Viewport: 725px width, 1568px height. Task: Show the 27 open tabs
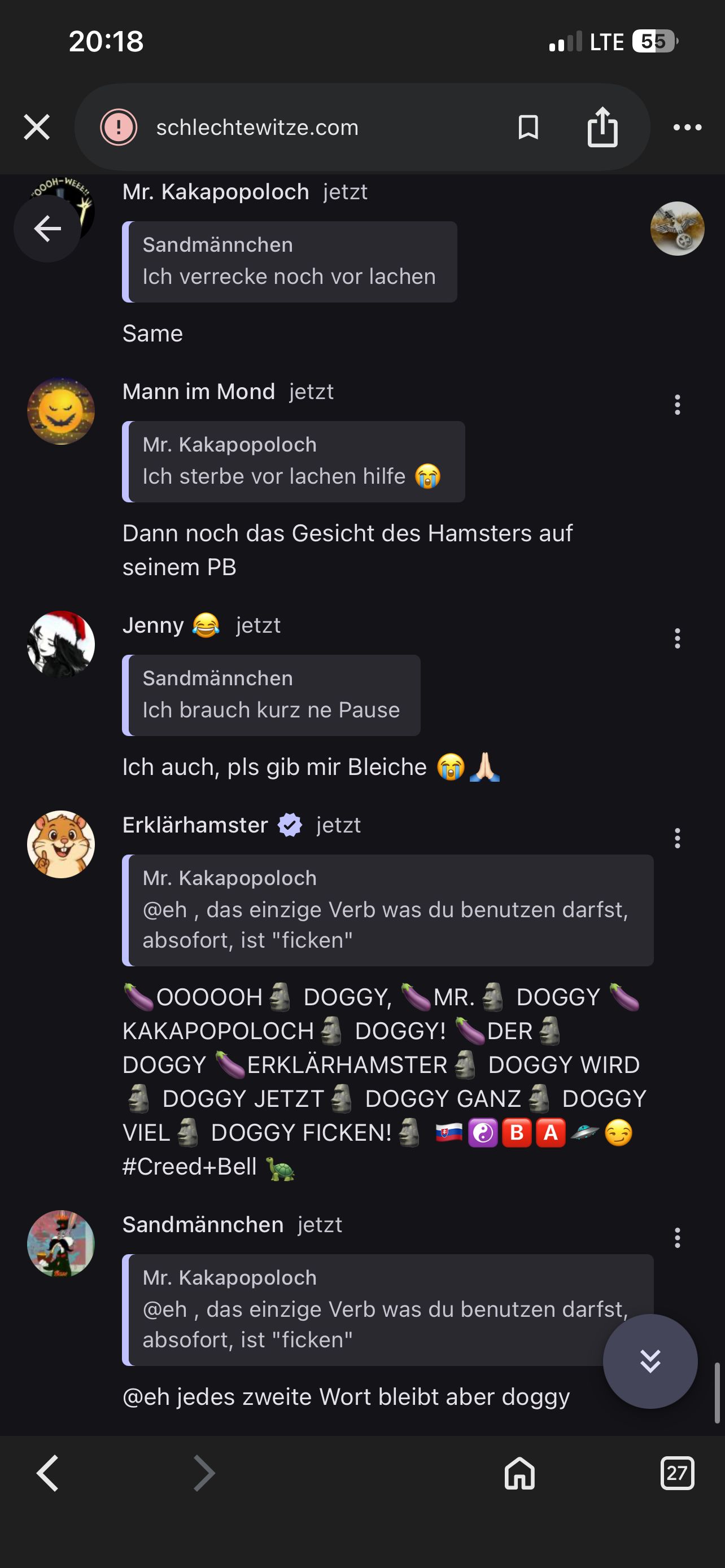677,1473
